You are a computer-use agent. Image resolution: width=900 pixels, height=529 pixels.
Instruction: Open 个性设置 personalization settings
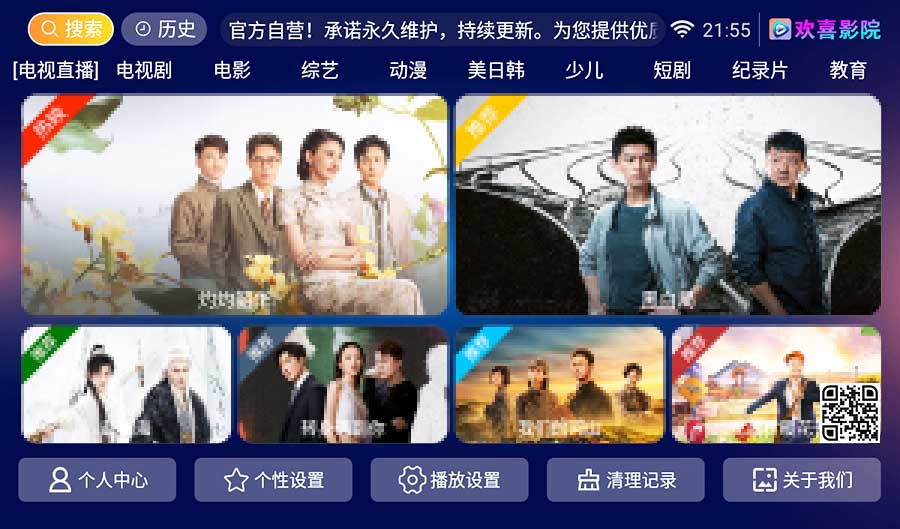(273, 480)
